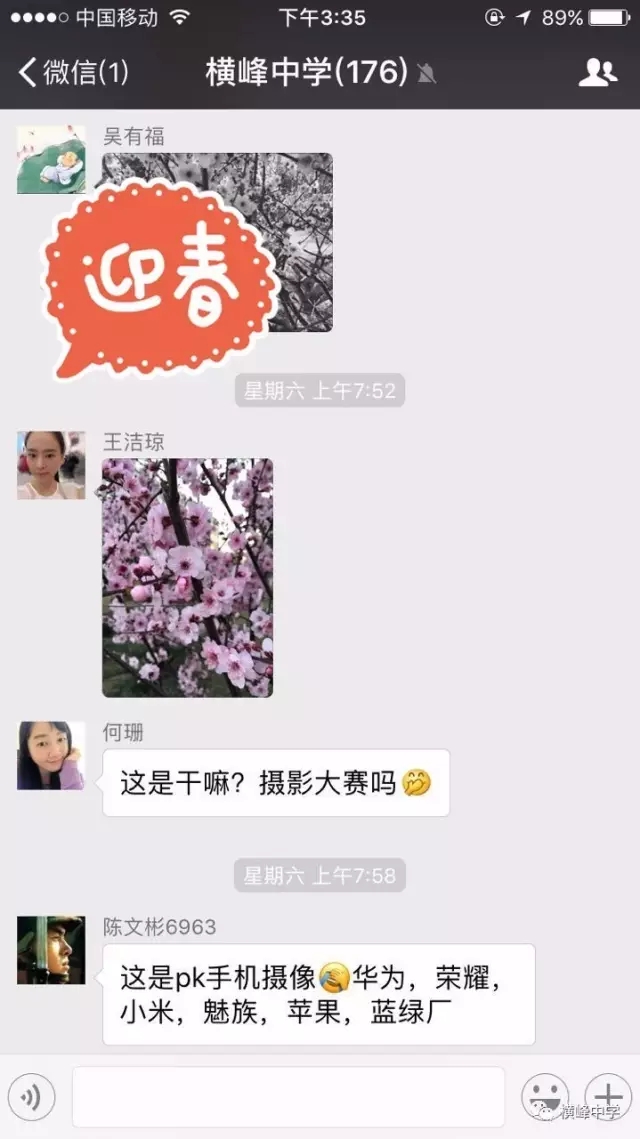View 吴有福's blossom photo
This screenshot has height=1139, width=640.
click(x=300, y=240)
